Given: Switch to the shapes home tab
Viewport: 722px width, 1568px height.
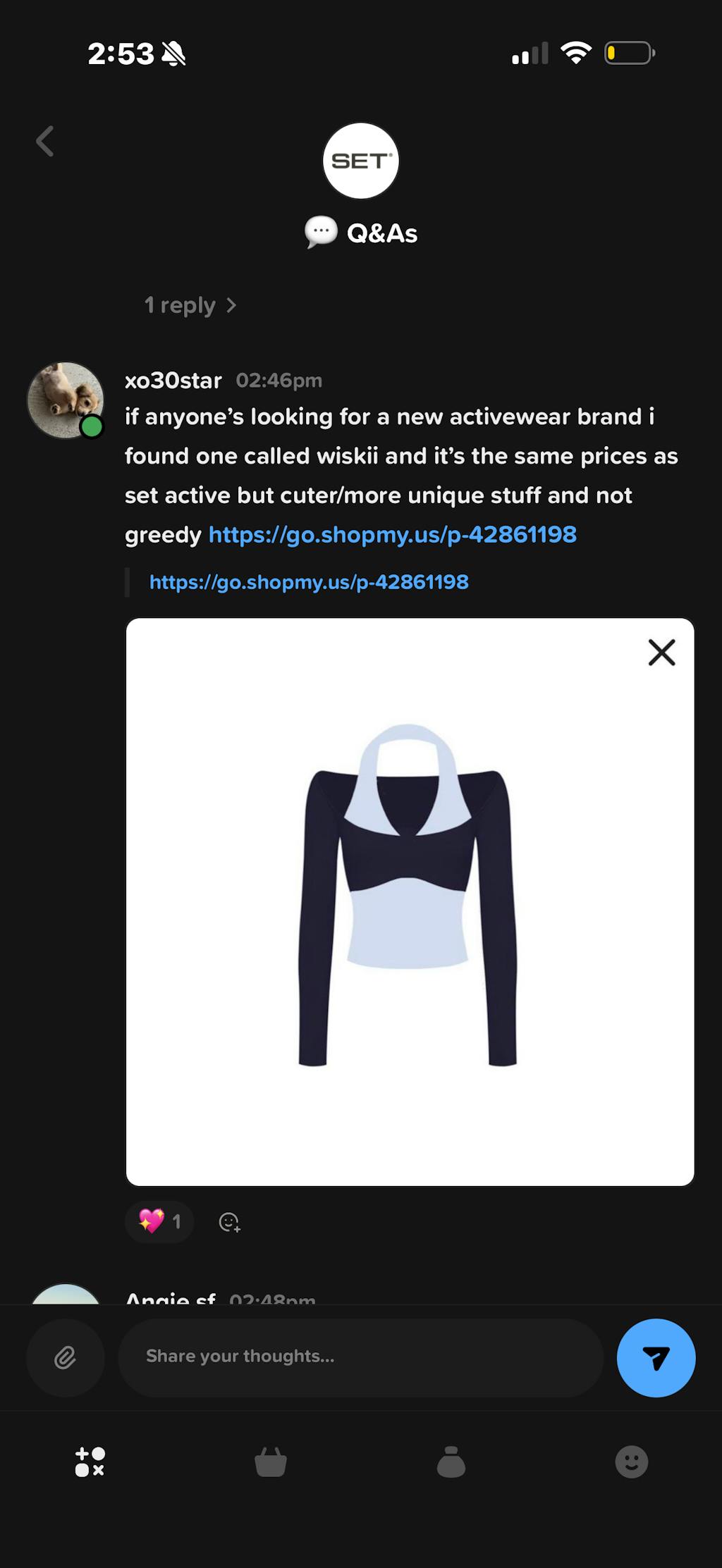Looking at the screenshot, I should coord(90,1462).
